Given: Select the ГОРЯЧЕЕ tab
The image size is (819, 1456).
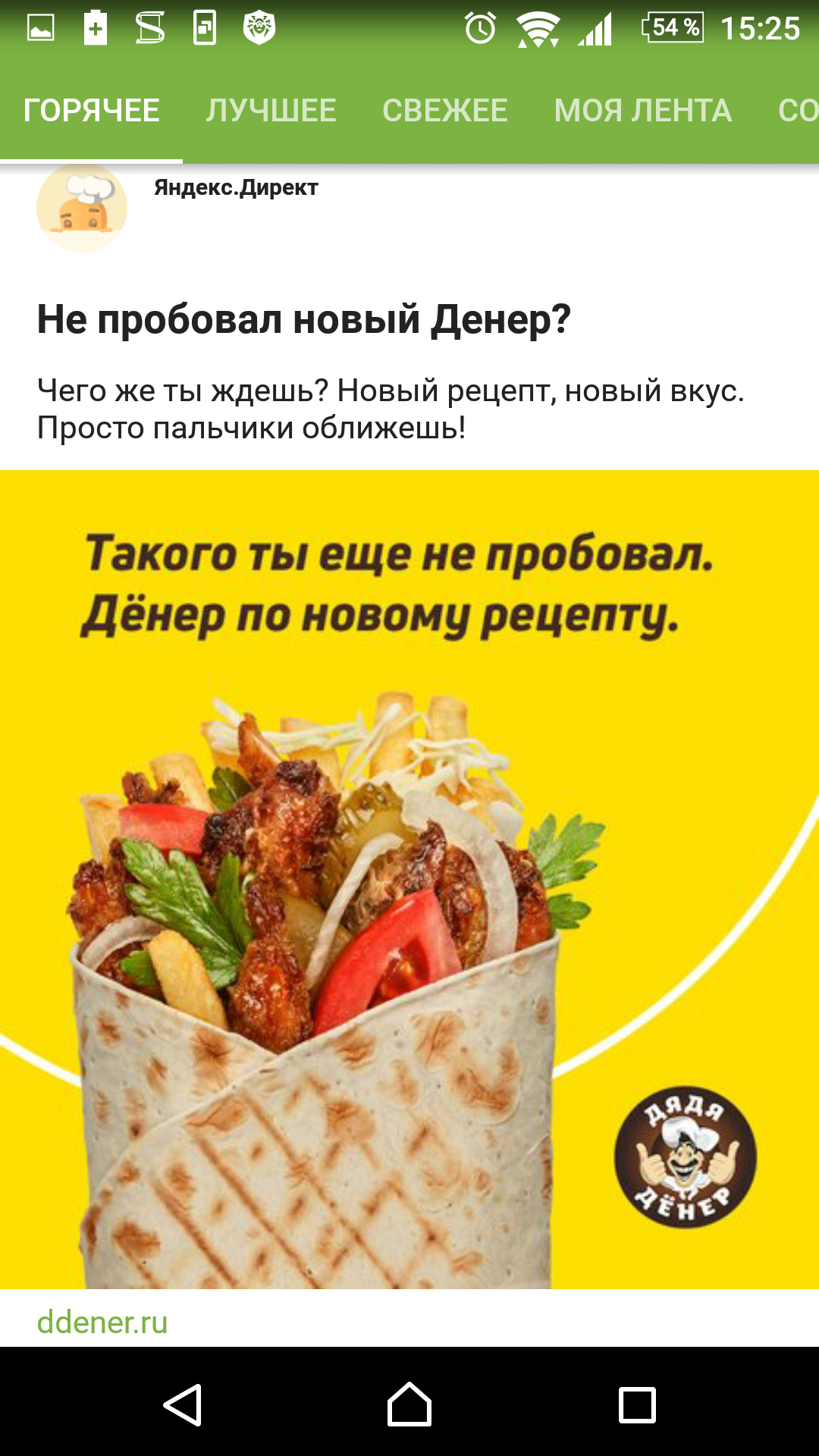Looking at the screenshot, I should pyautogui.click(x=92, y=111).
